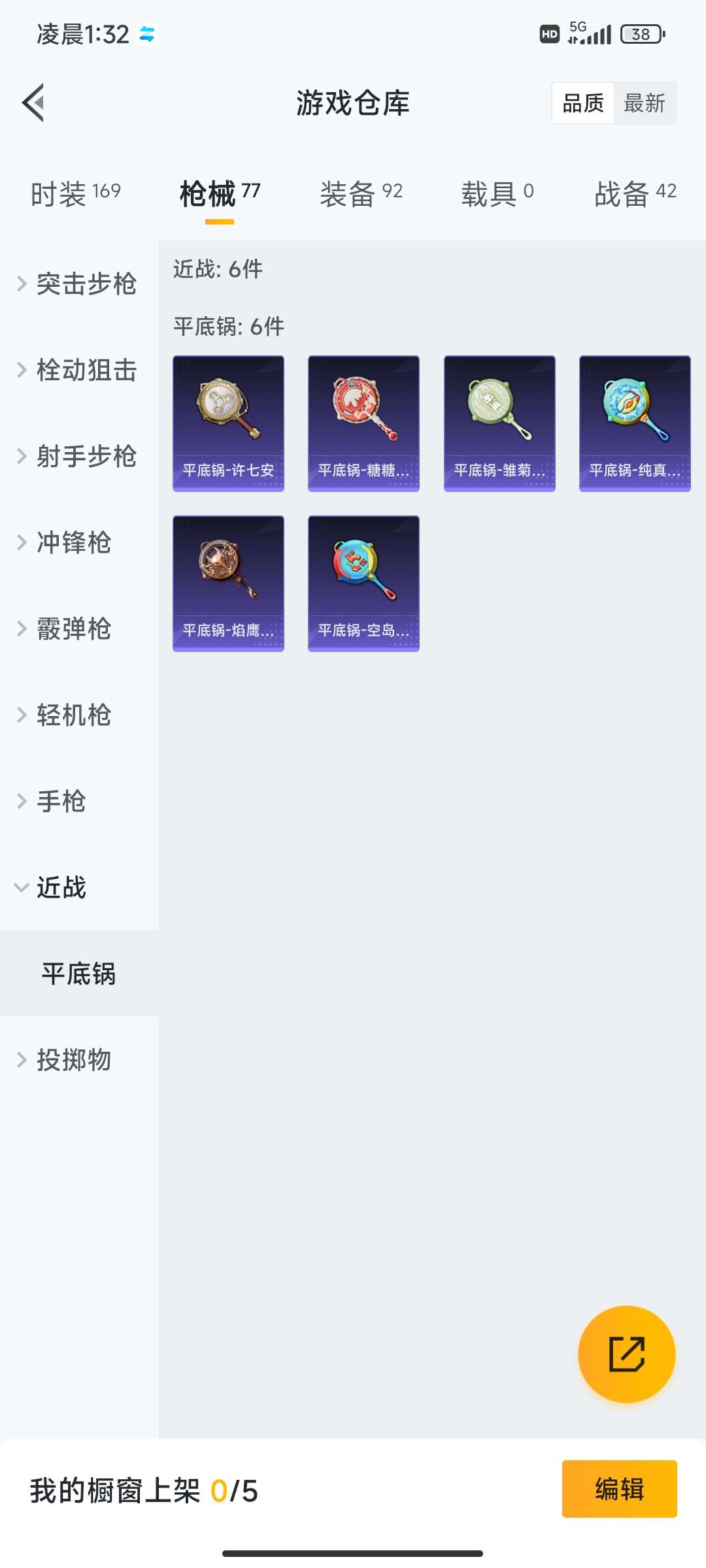Open the 平底锅-焰鹰 item

(228, 583)
